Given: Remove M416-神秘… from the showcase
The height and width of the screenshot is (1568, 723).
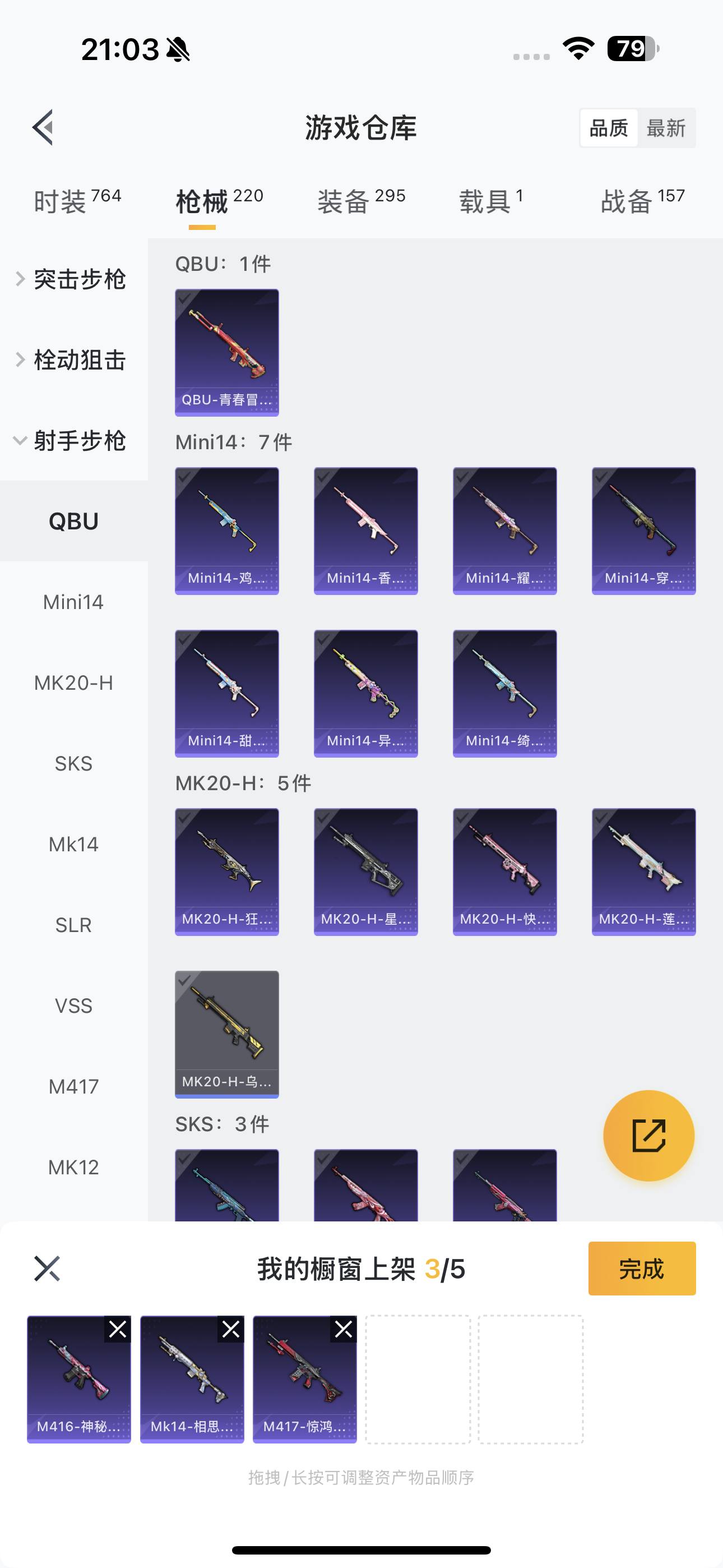Looking at the screenshot, I should pos(118,1329).
